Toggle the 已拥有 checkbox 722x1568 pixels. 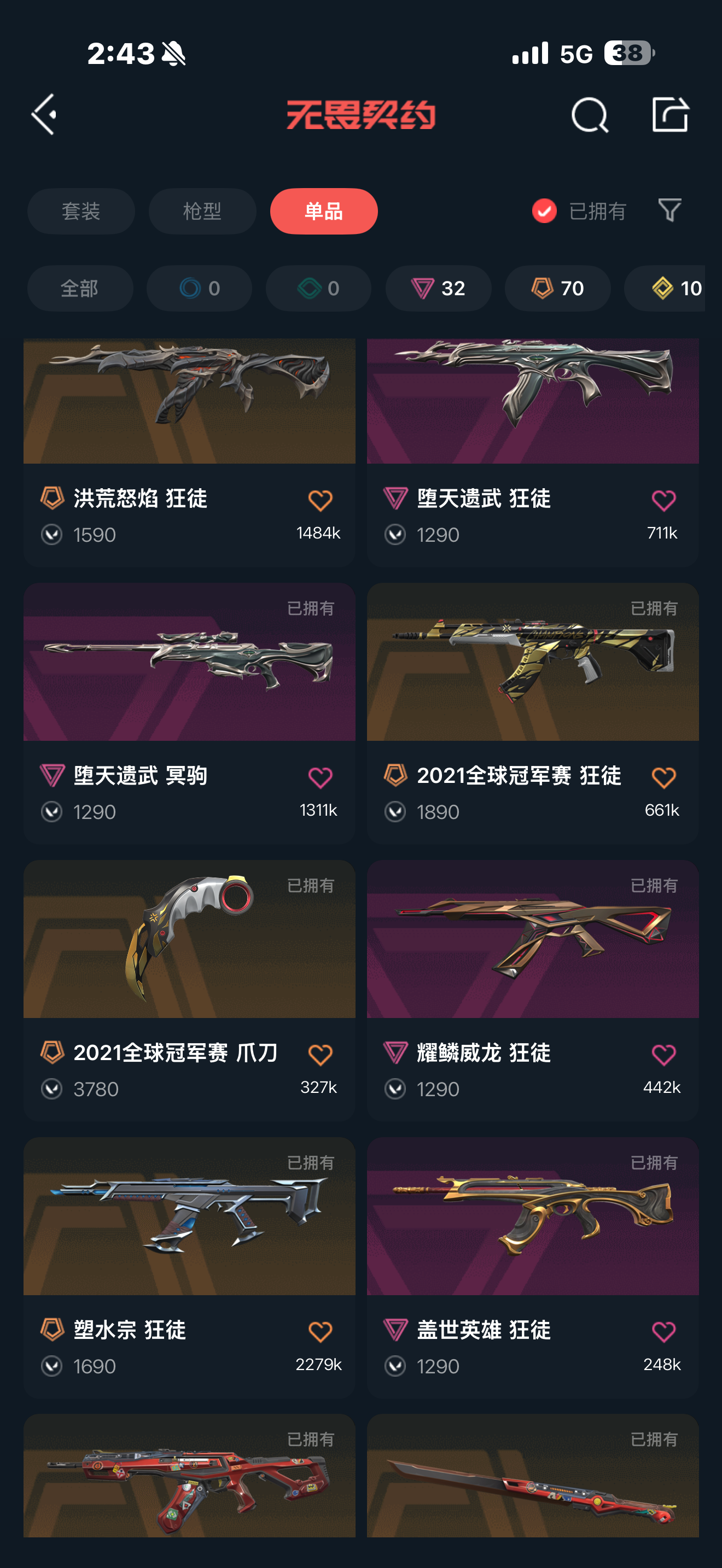coord(544,211)
